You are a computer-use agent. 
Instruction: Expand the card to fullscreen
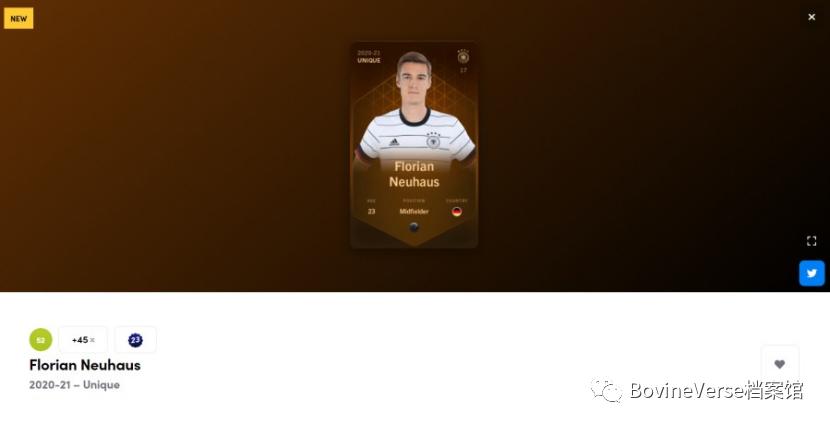pyautogui.click(x=811, y=241)
